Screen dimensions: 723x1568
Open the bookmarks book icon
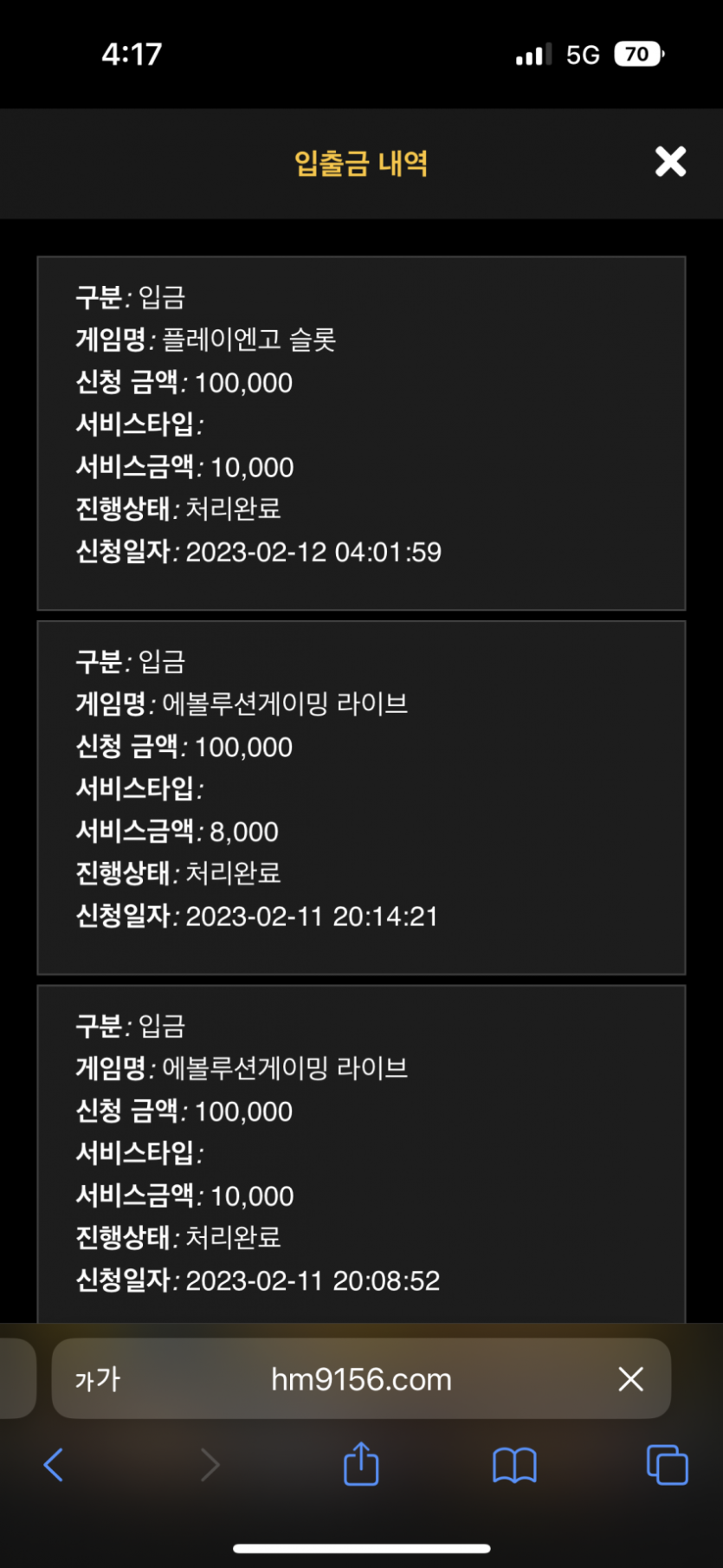(x=514, y=1466)
